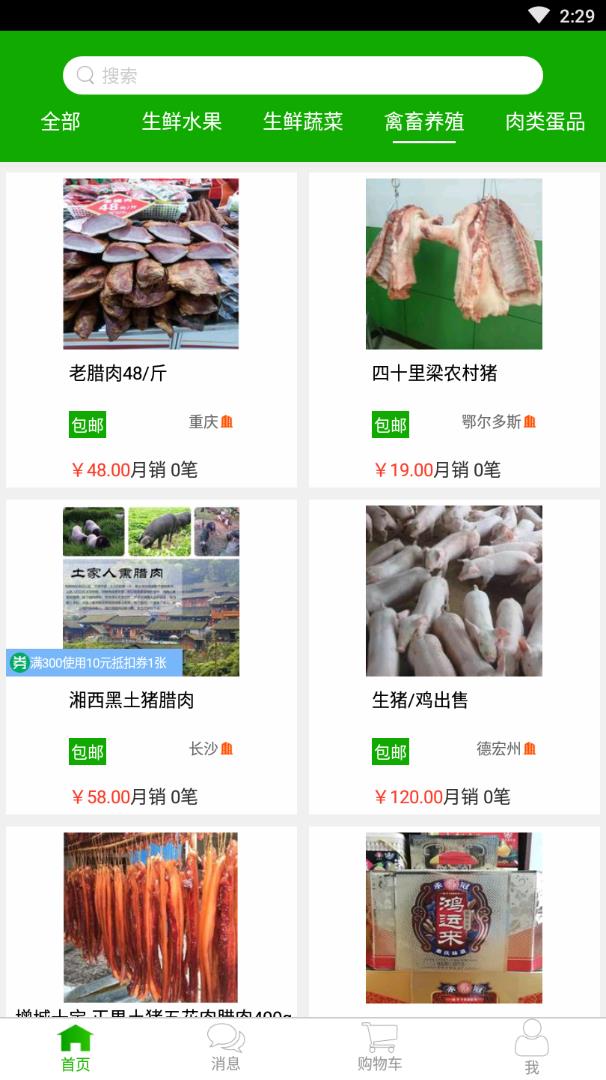This screenshot has width=606, height=1080.
Task: Switch to the 我 profile tab
Action: tap(531, 1048)
